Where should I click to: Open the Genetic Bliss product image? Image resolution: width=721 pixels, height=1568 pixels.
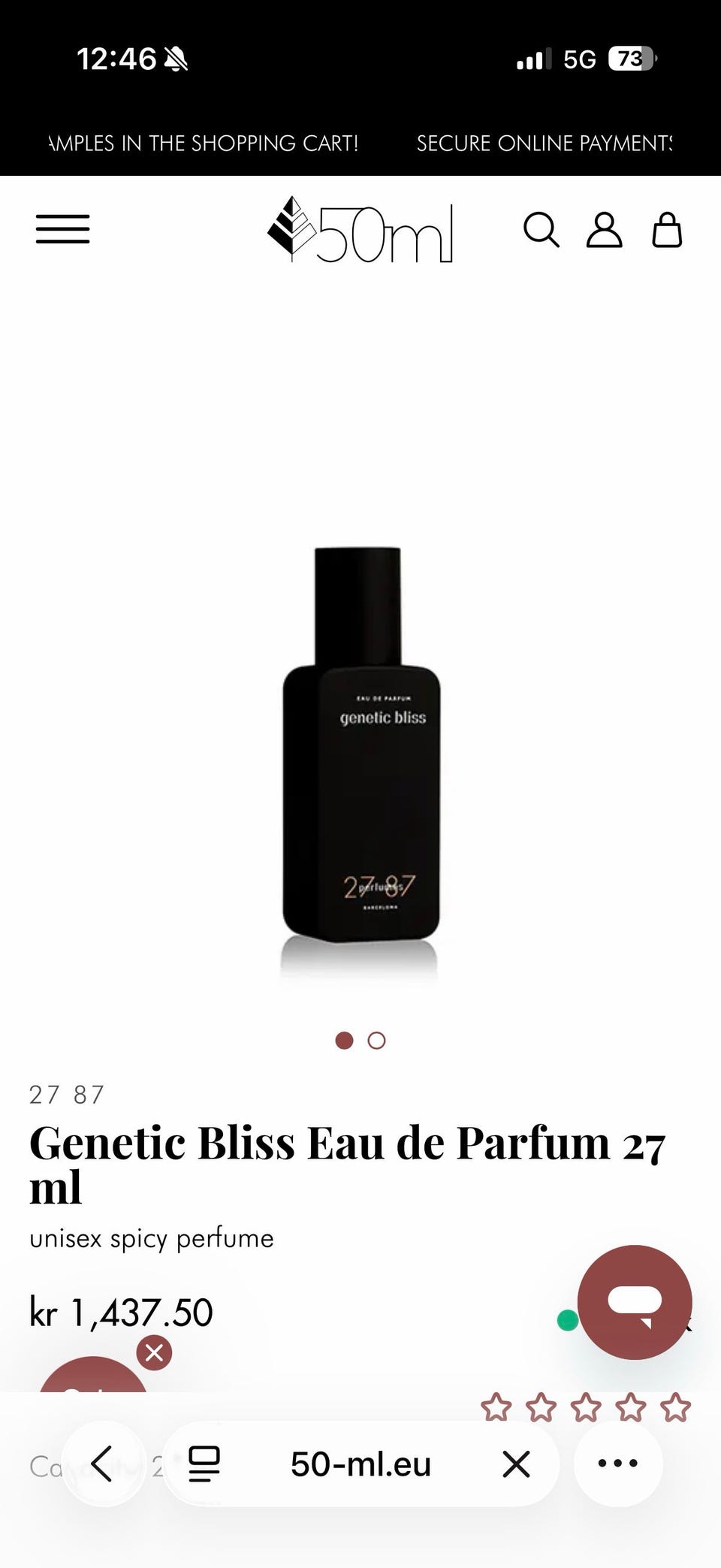(x=360, y=759)
